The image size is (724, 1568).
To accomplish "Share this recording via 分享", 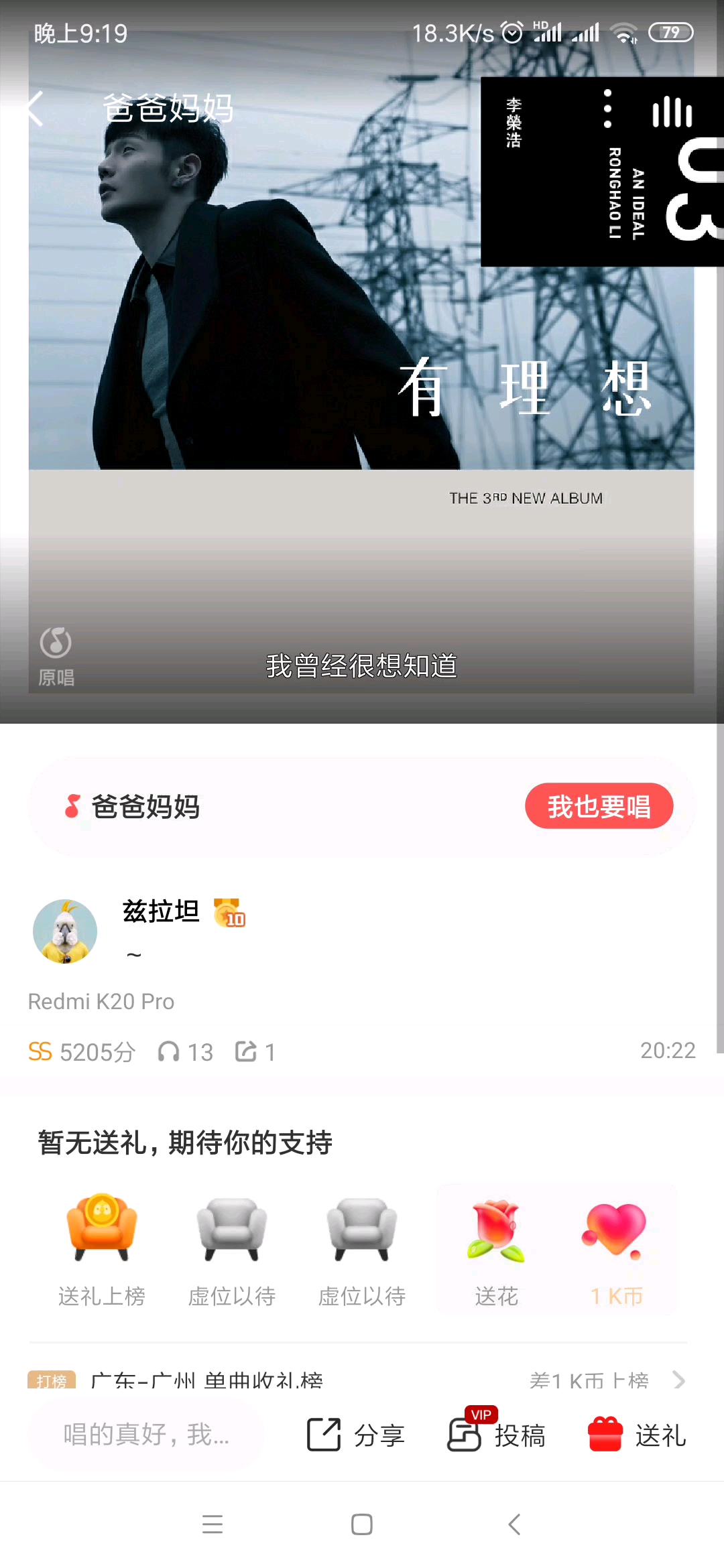I will pyautogui.click(x=355, y=1435).
